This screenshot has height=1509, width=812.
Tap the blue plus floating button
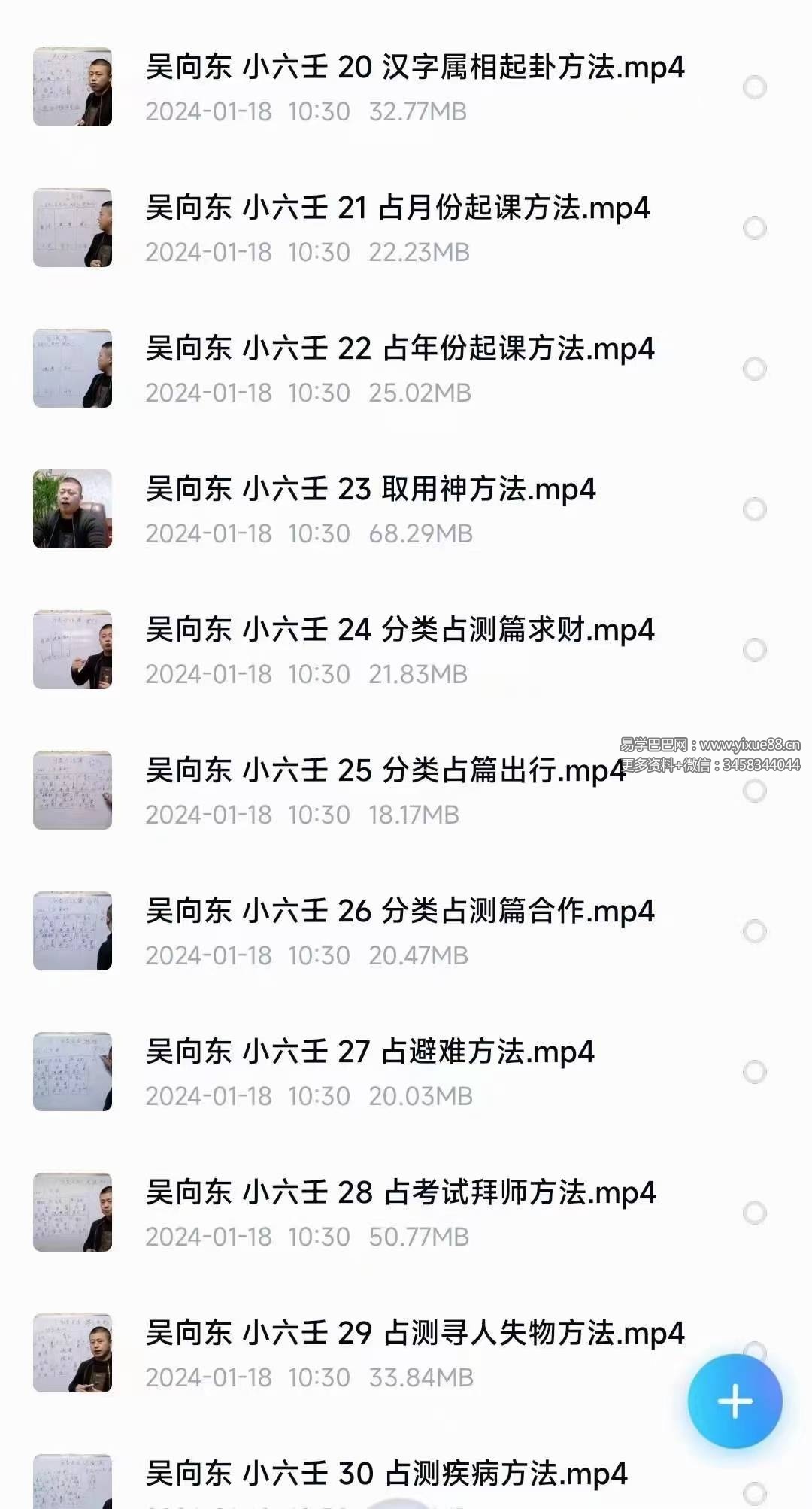point(735,1401)
